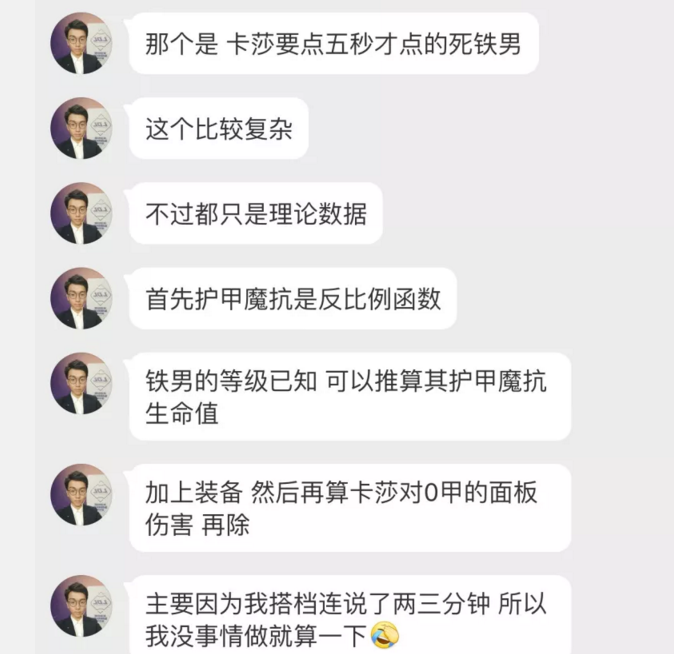View profile from avatar beside '首先护甲魔抗是反比例函数'

point(82,298)
